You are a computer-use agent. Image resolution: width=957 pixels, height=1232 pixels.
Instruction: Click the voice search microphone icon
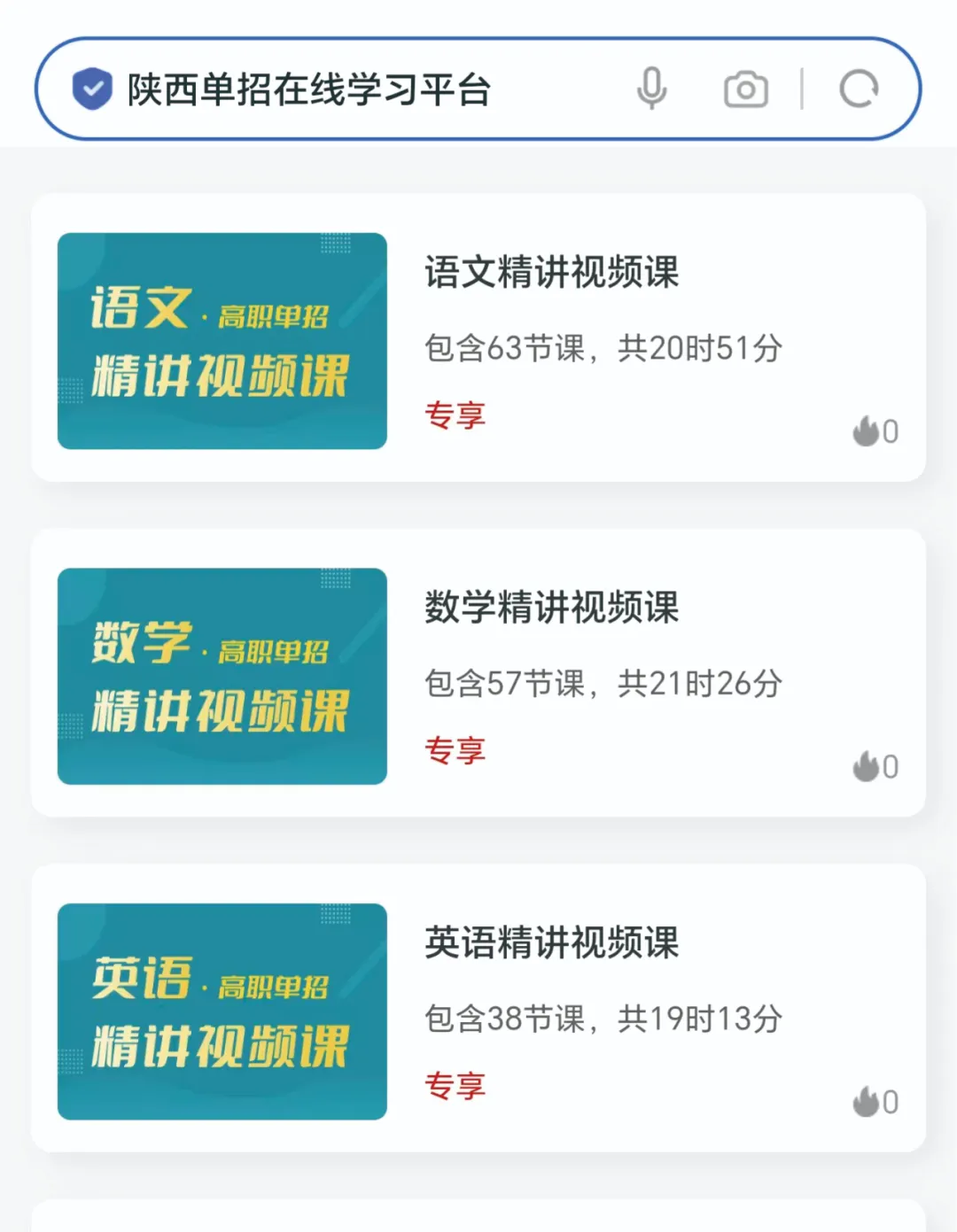point(653,89)
